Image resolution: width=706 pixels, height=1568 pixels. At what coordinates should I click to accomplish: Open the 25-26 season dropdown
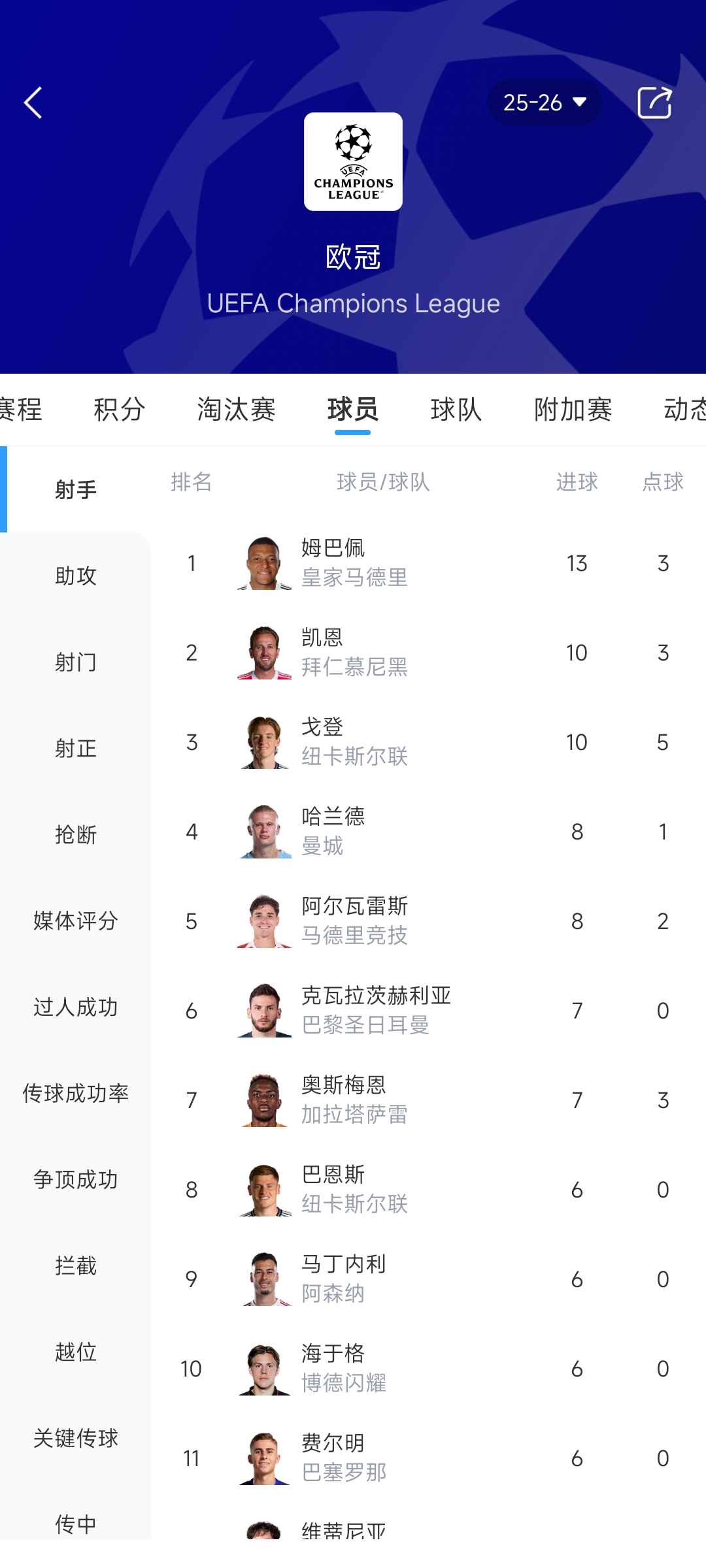(x=545, y=103)
